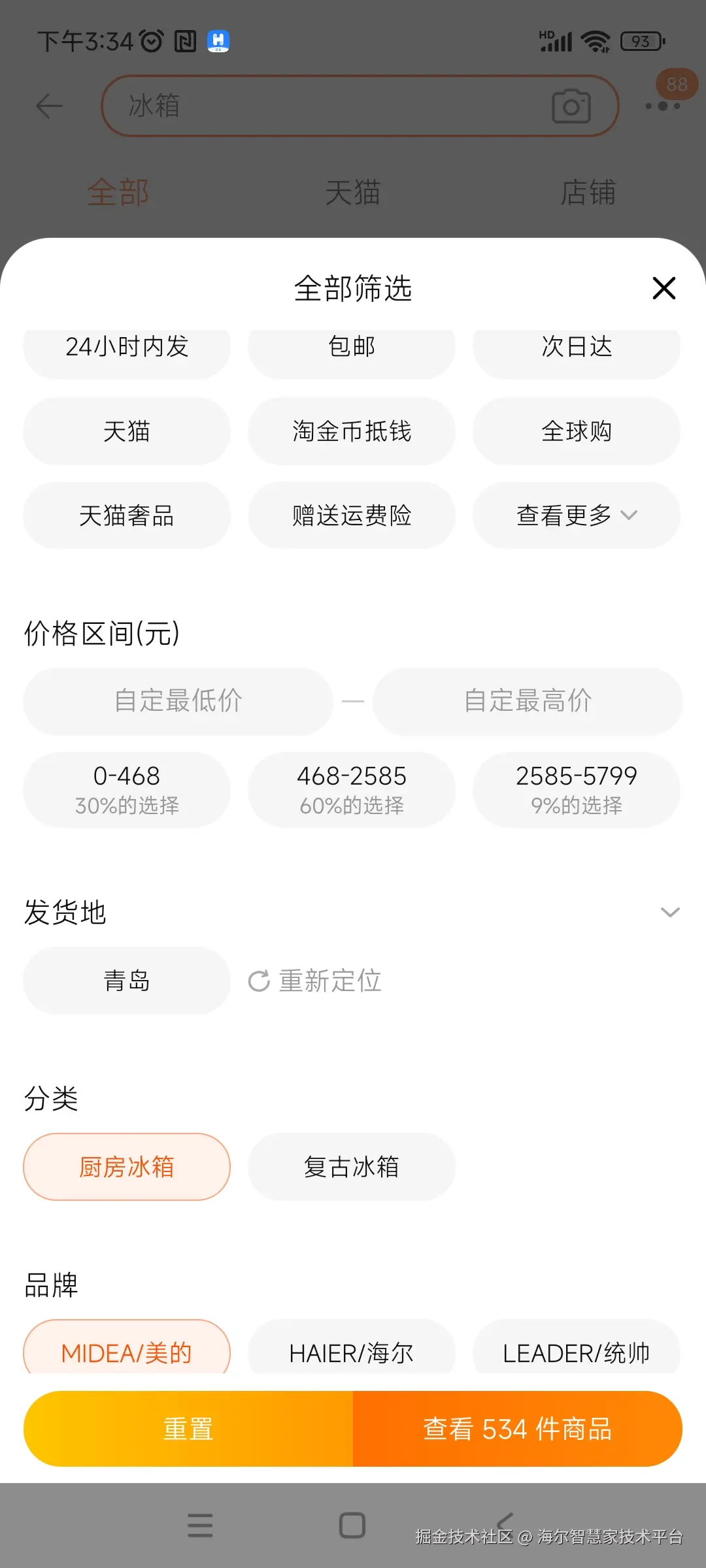This screenshot has height=1568, width=706.
Task: Choose the 天猫 filter chip
Action: 127,431
